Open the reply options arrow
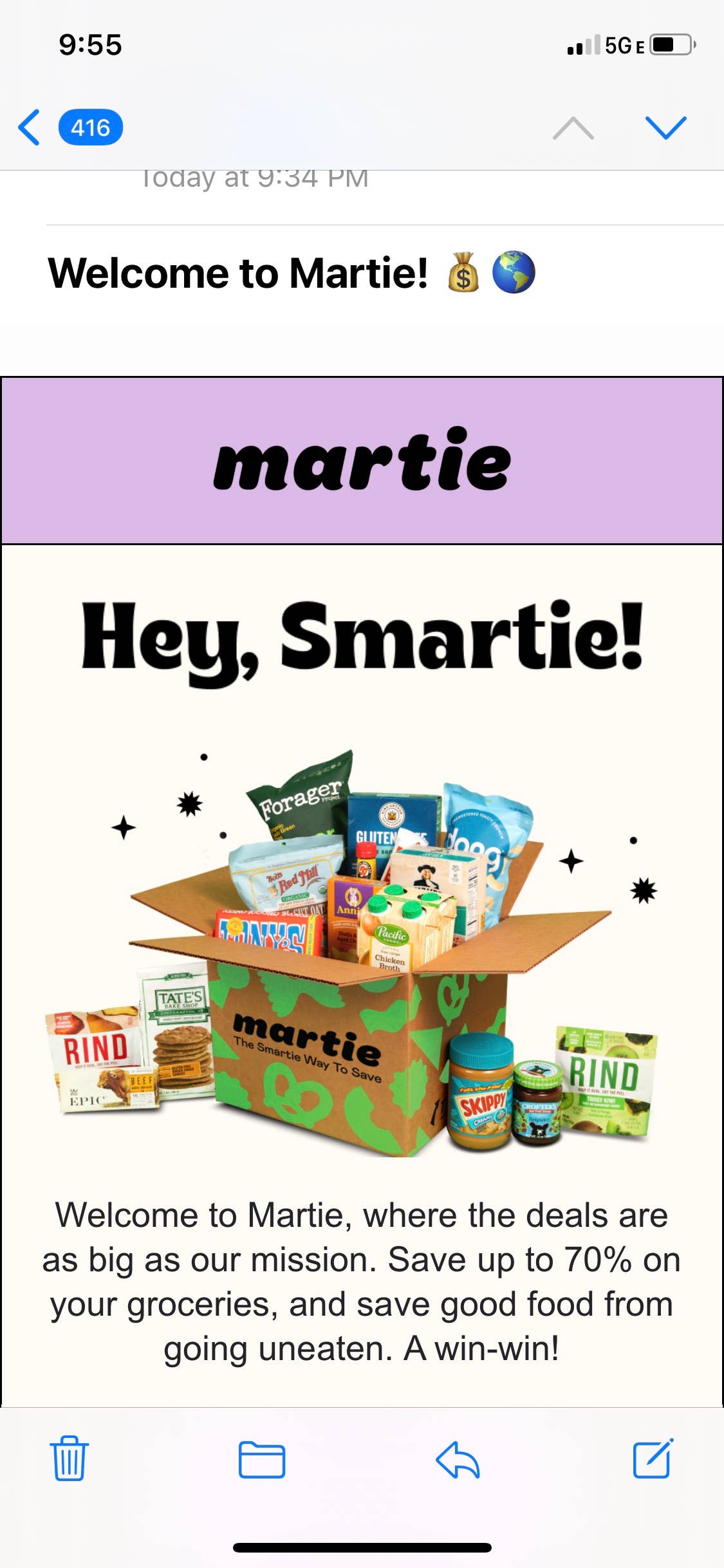Viewport: 724px width, 1568px height. pos(458,1459)
